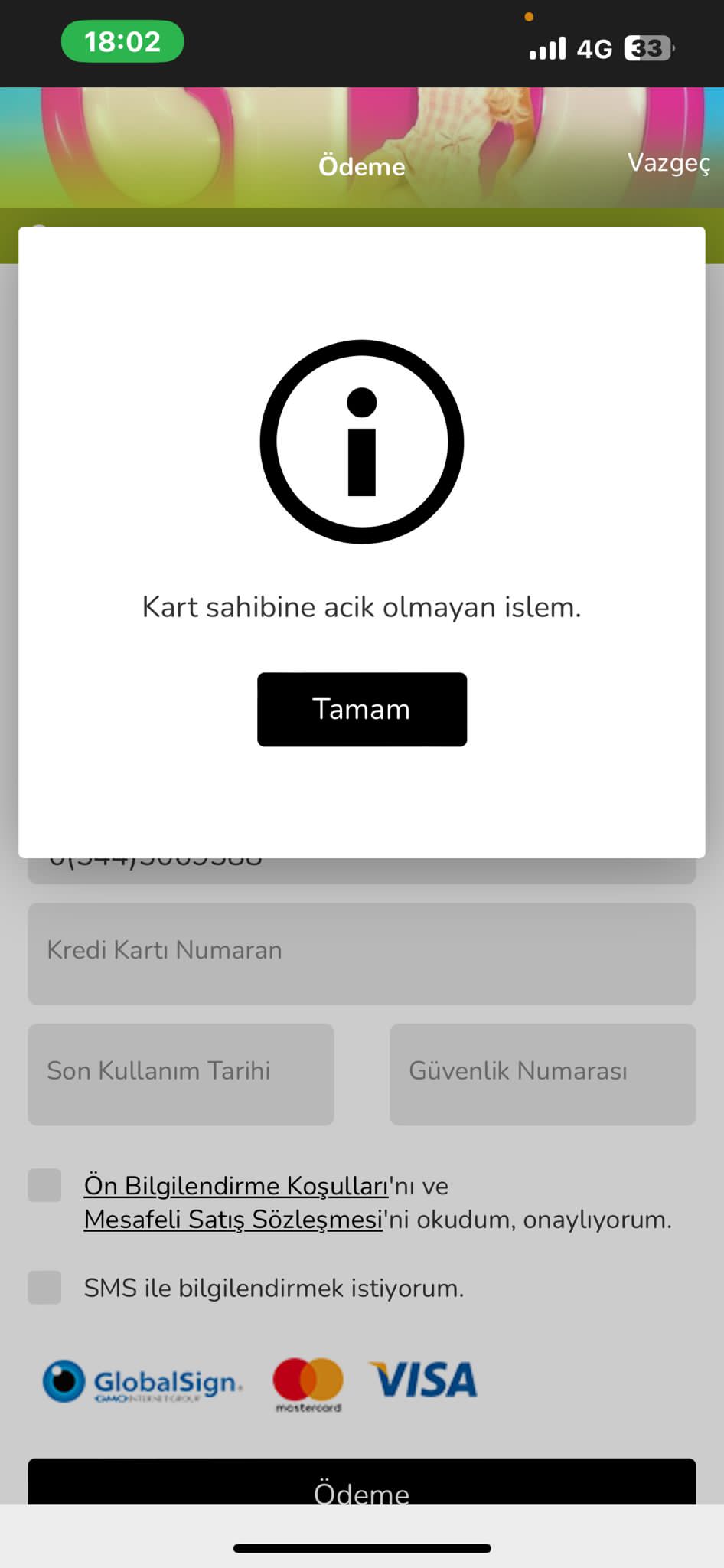Tap Vazgeç to cancel payment
This screenshot has height=1568, width=724.
[668, 162]
